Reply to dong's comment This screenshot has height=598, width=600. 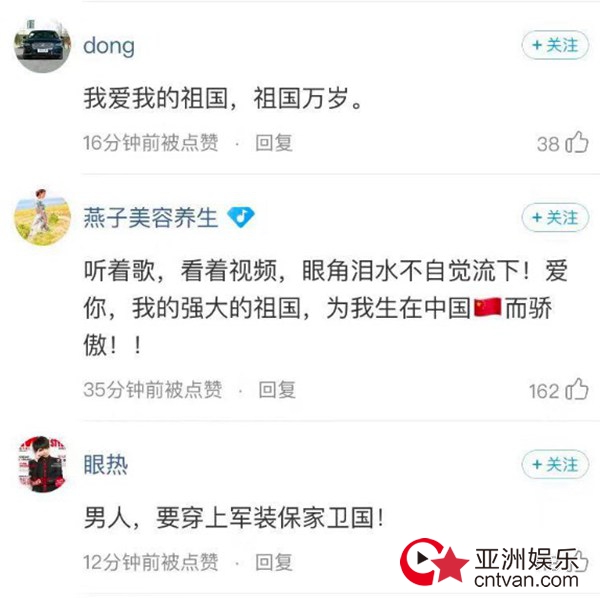(x=274, y=143)
